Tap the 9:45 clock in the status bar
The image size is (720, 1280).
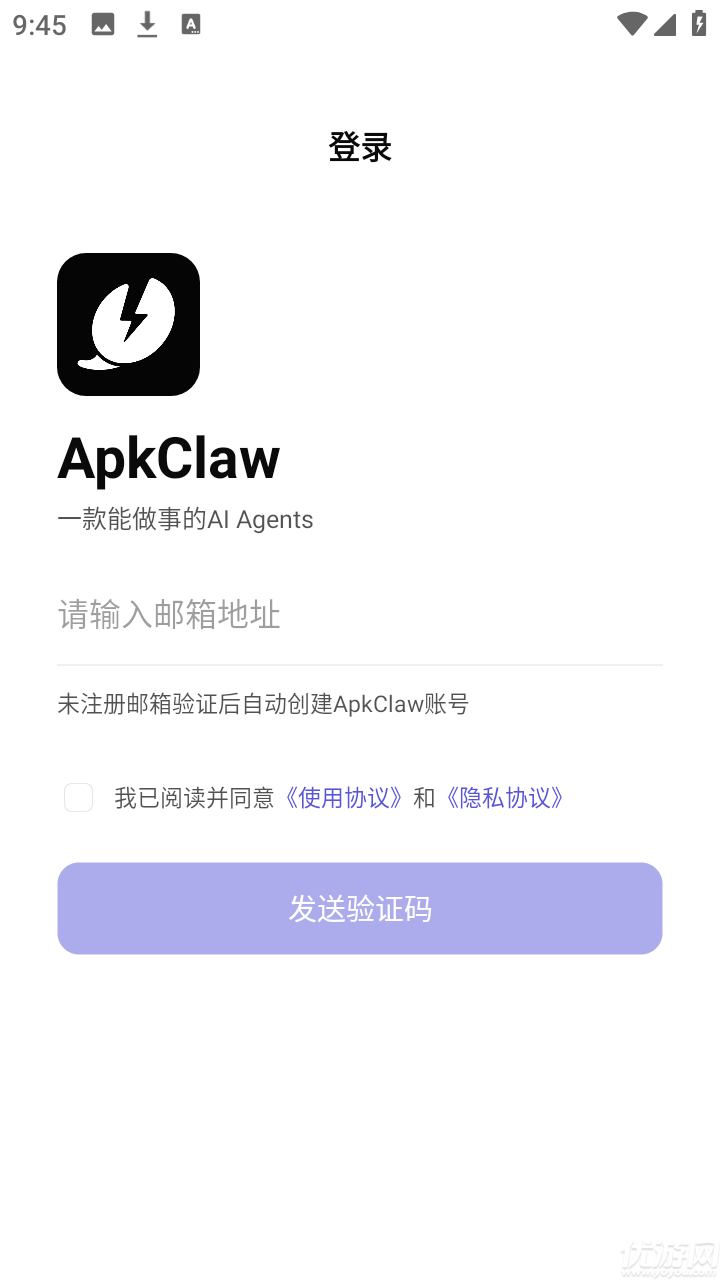[x=38, y=24]
